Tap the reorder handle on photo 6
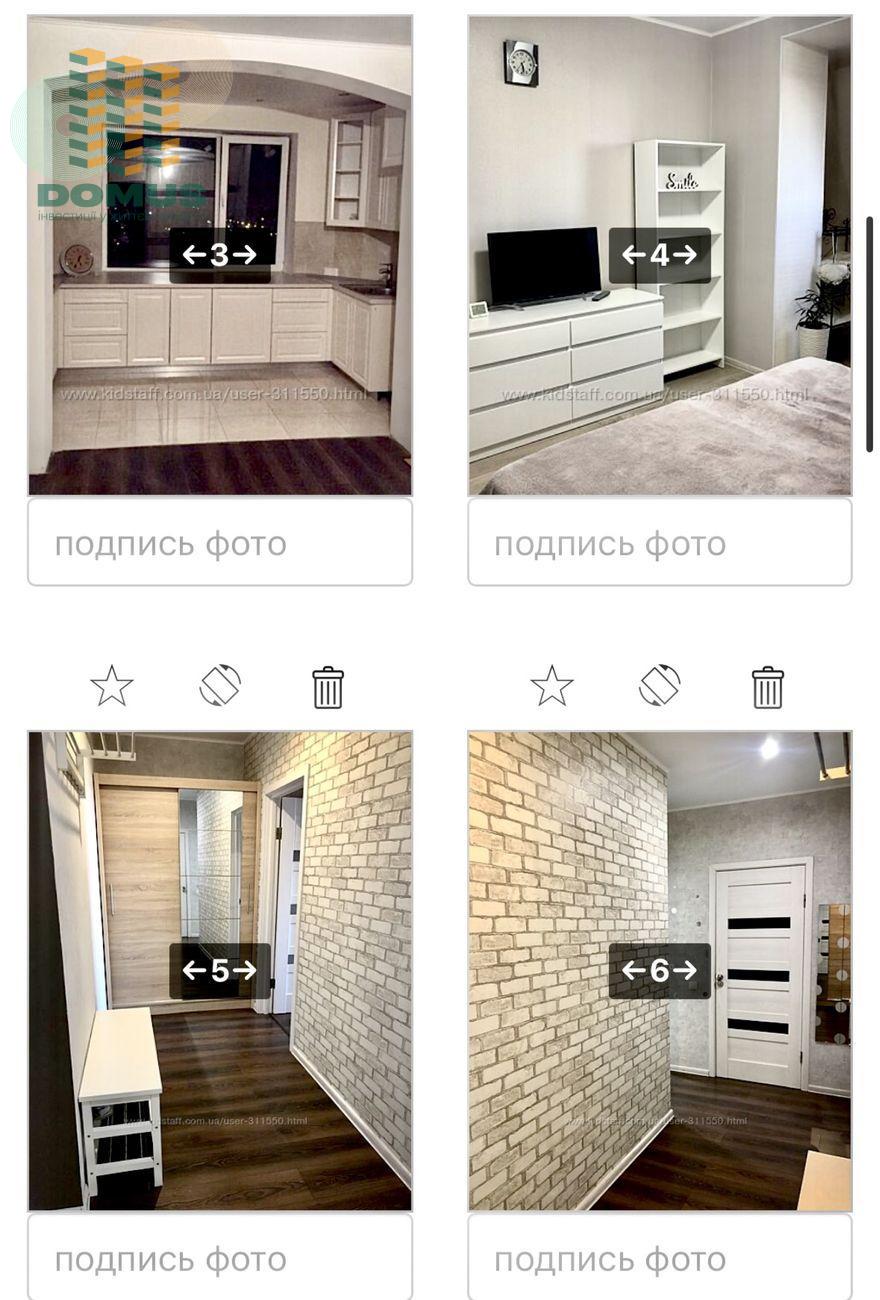 660,970
